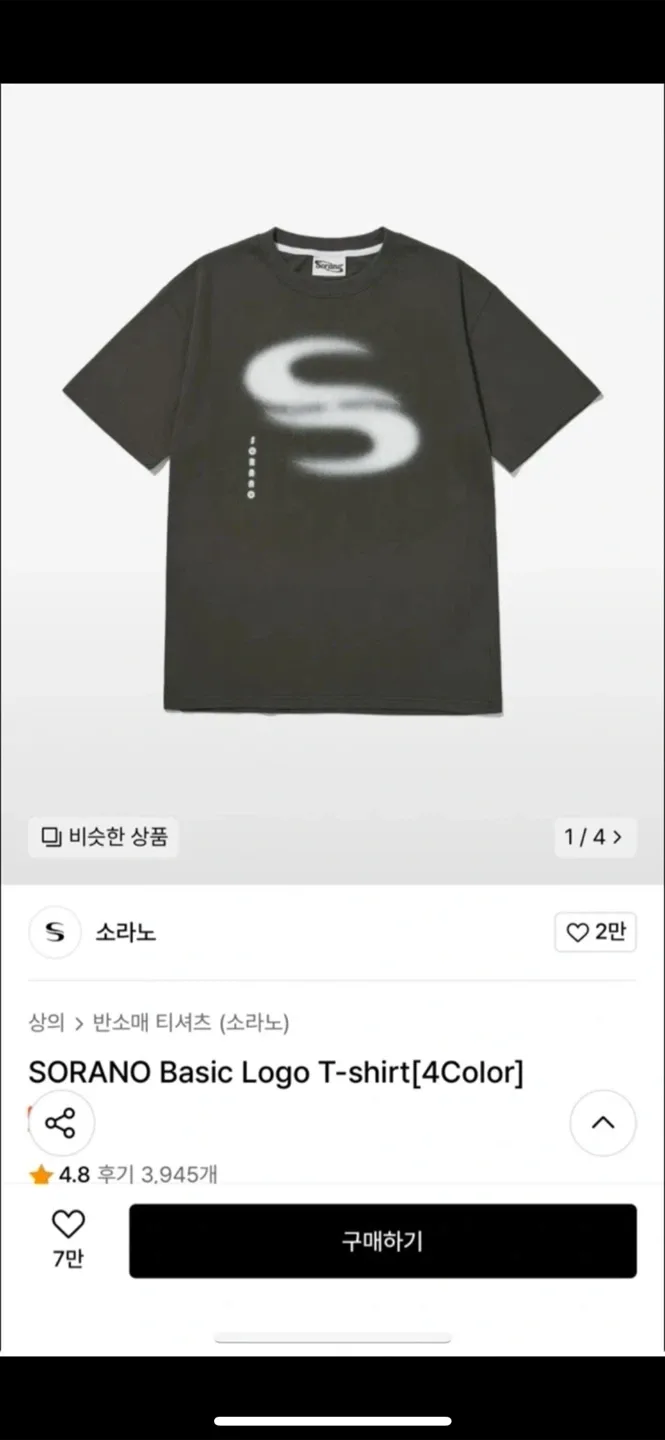The width and height of the screenshot is (665, 1440).
Task: Open the 후기 3,945개 reviews
Action: coord(157,1175)
